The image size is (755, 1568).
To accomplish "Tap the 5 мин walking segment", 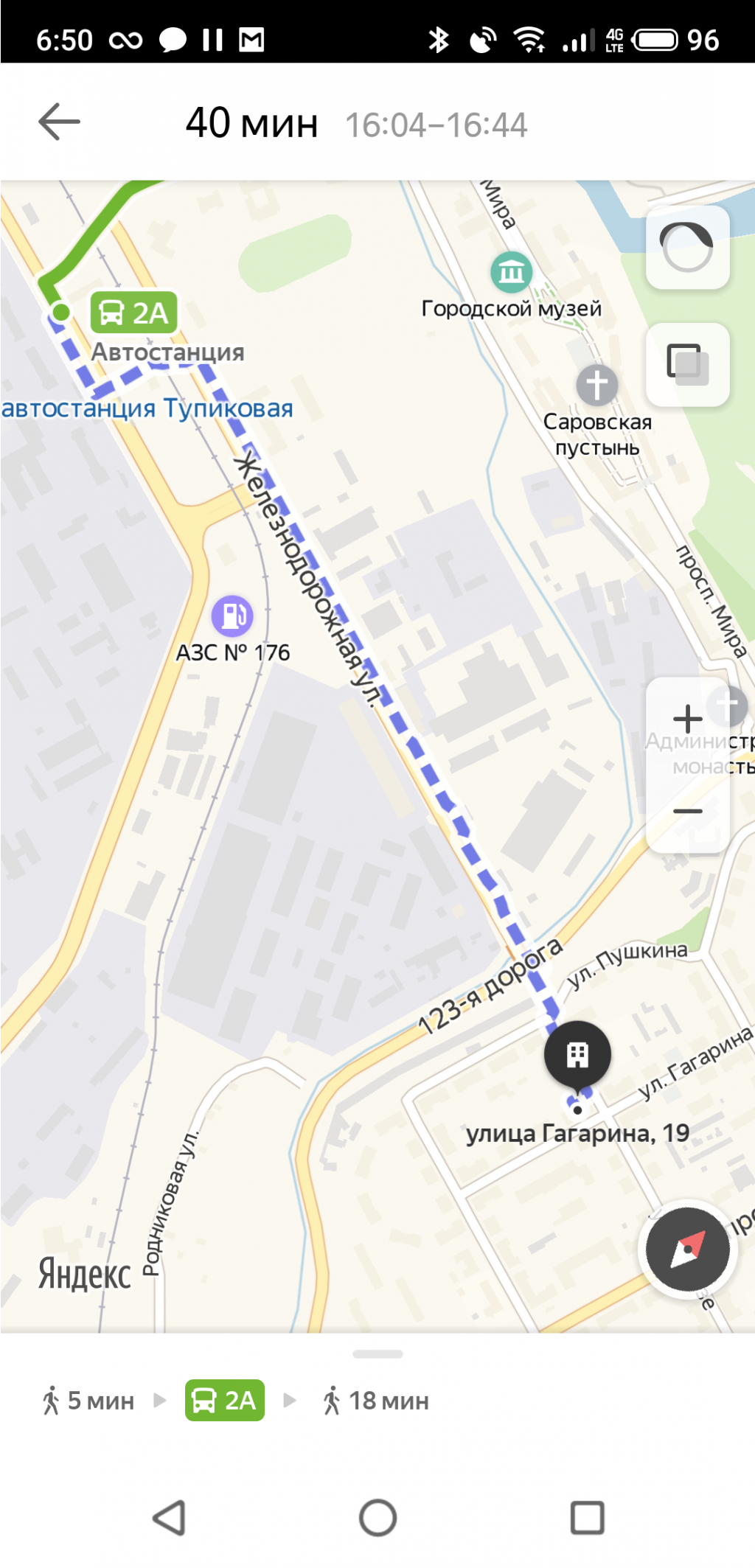I will coord(88,1400).
